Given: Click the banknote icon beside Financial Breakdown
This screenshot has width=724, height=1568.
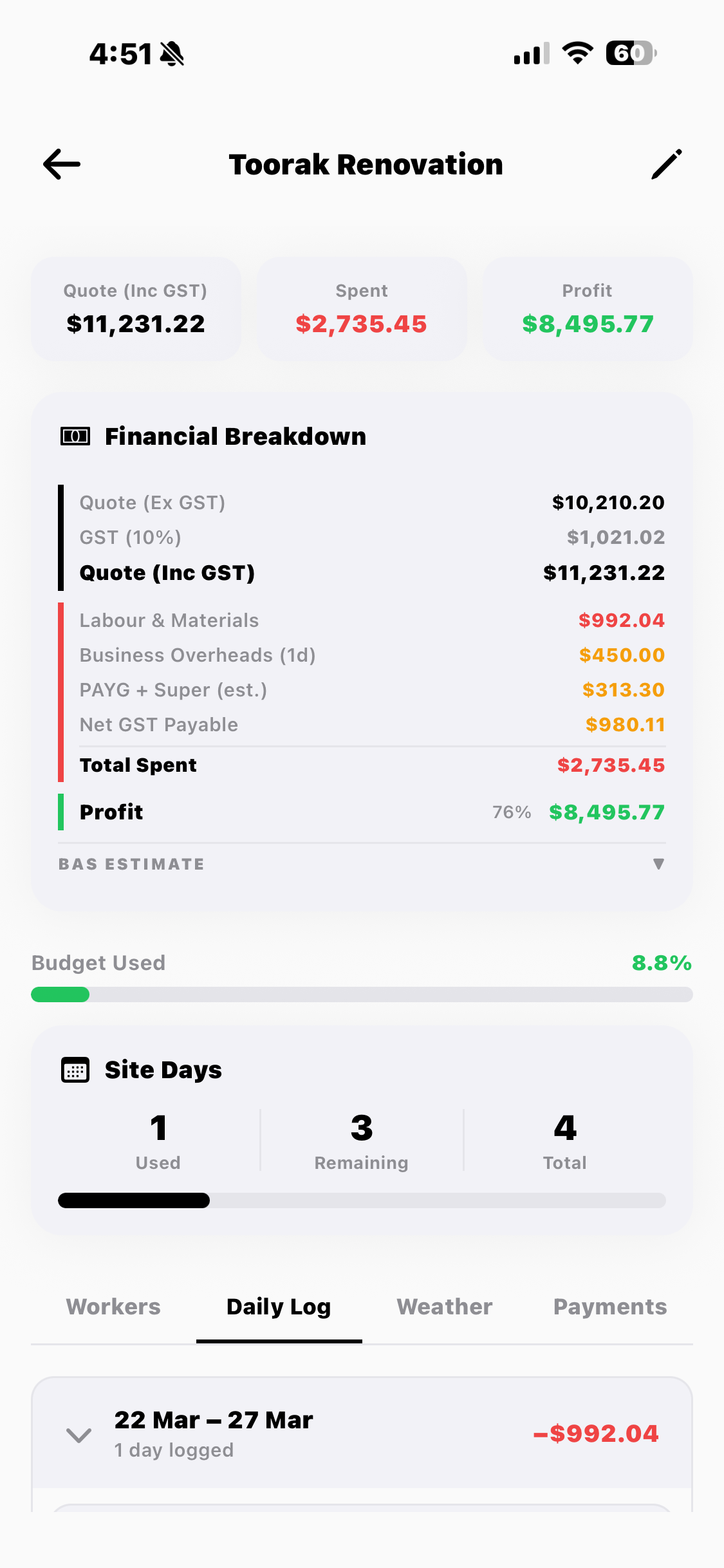Looking at the screenshot, I should [x=75, y=436].
